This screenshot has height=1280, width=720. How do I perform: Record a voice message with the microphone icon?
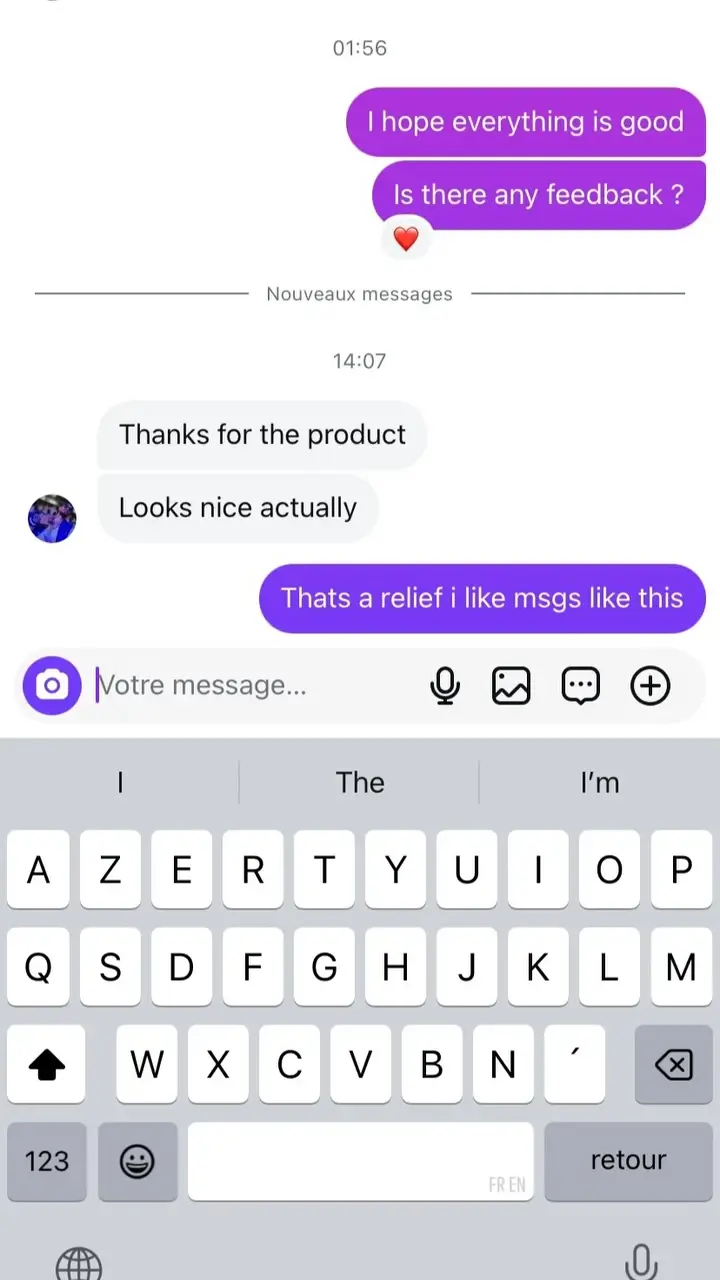(446, 685)
